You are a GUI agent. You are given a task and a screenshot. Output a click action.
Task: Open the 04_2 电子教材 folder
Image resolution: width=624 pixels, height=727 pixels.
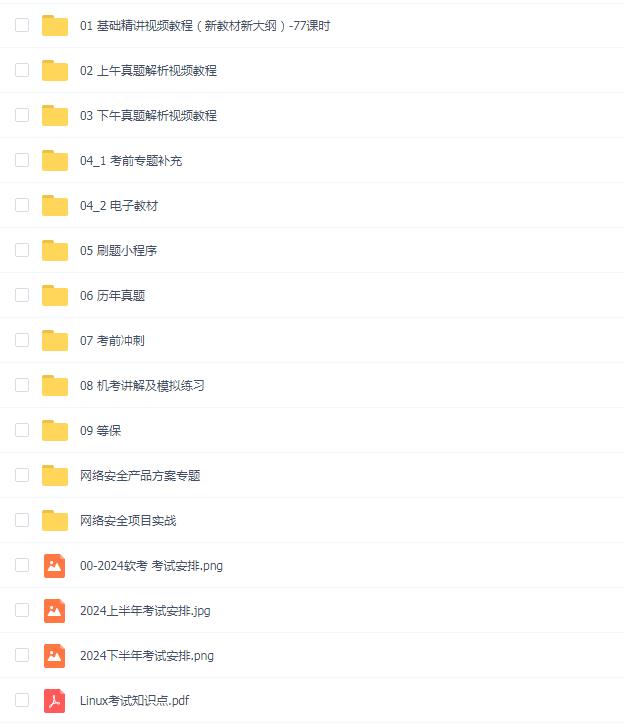click(119, 206)
